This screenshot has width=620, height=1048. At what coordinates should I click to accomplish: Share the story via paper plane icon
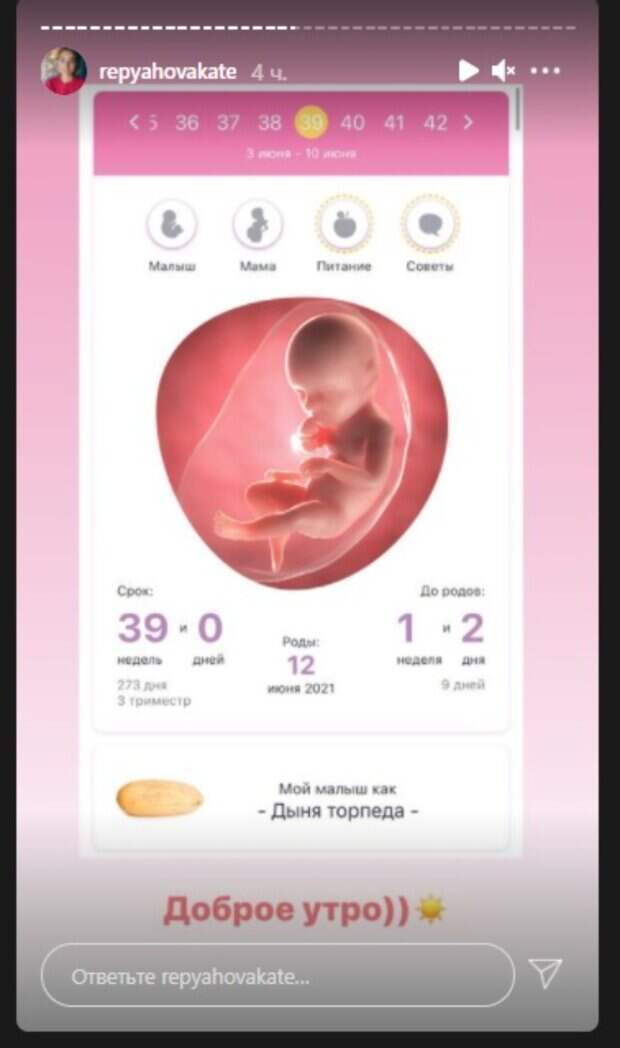[x=545, y=973]
